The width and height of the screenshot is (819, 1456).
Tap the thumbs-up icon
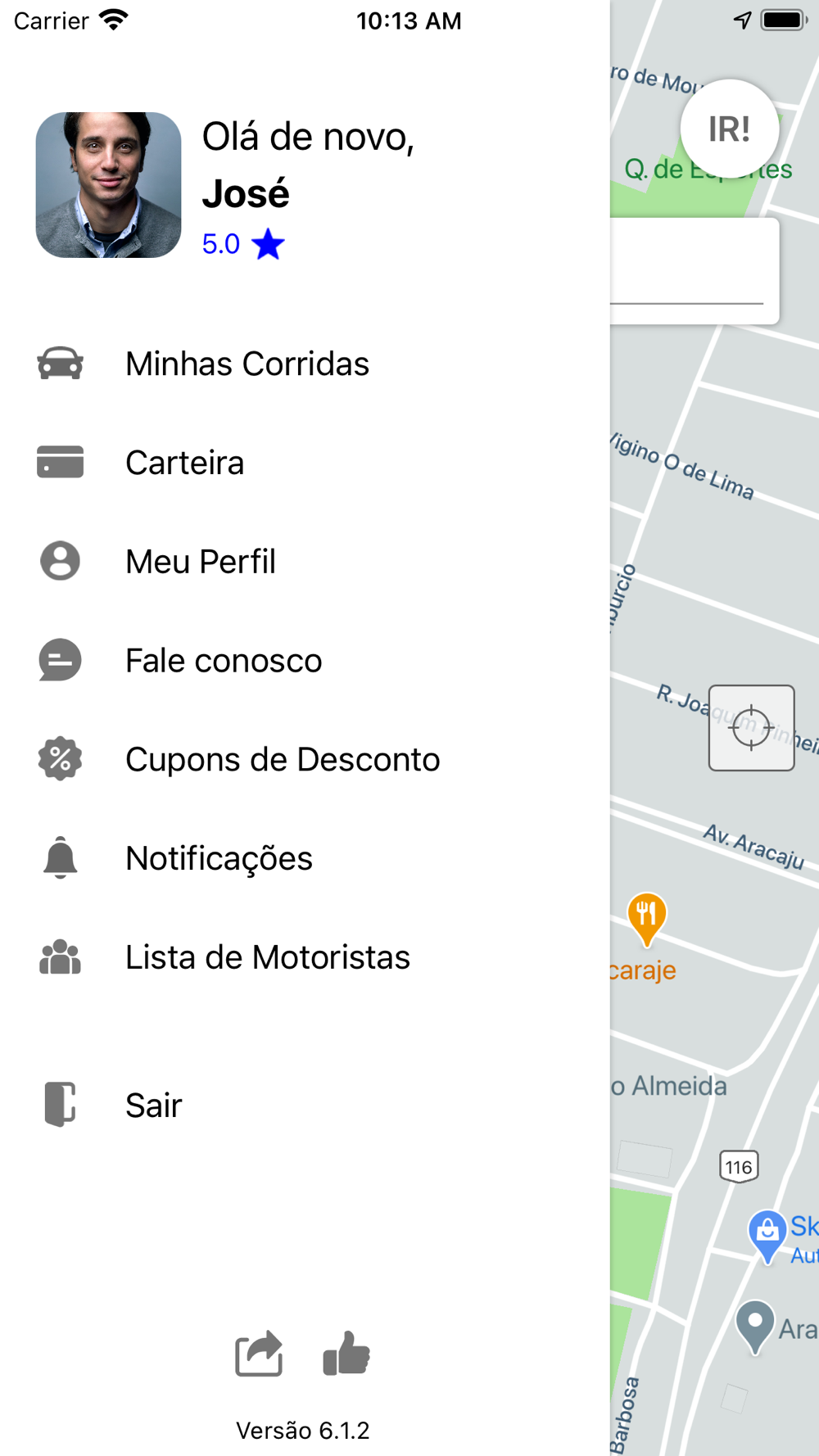(346, 1353)
